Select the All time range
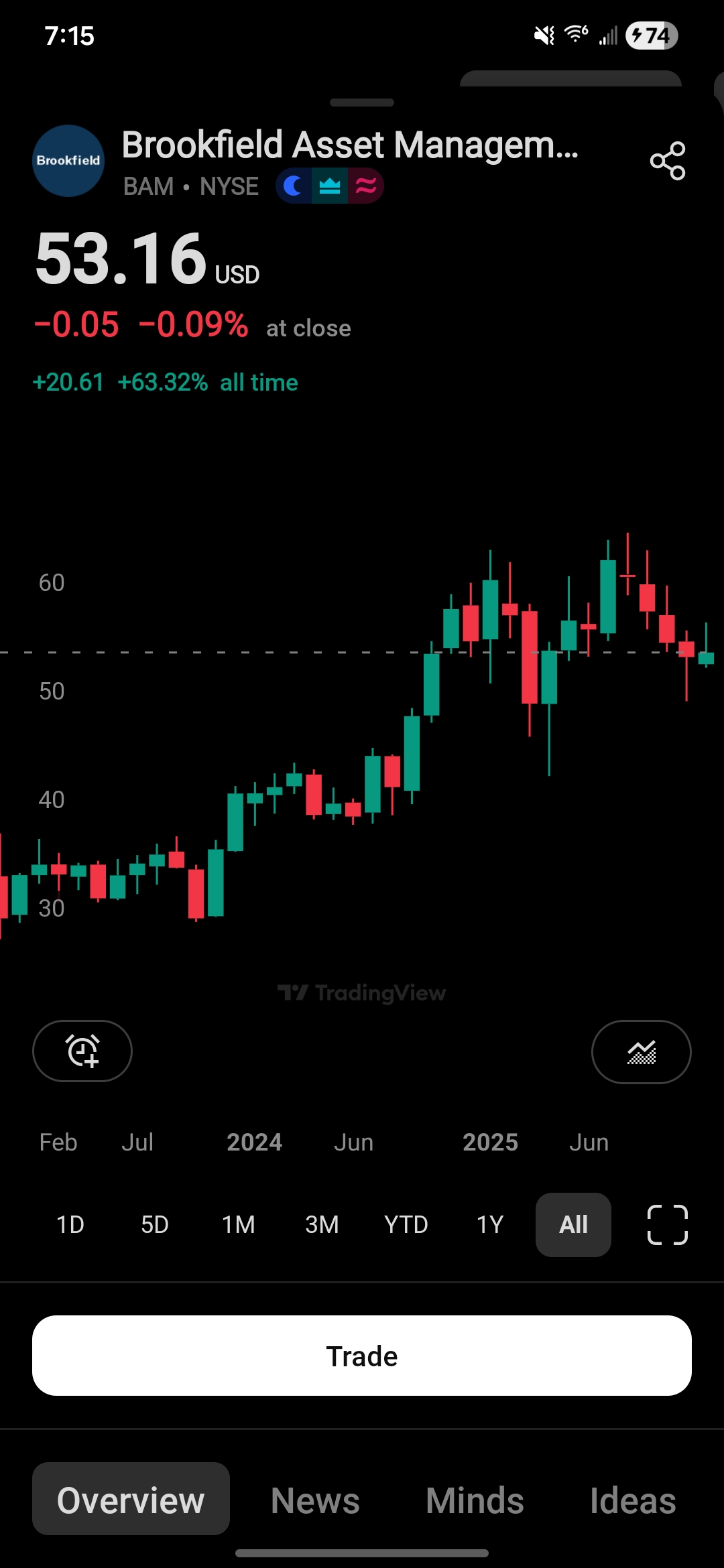Image resolution: width=724 pixels, height=1568 pixels. [x=573, y=1225]
